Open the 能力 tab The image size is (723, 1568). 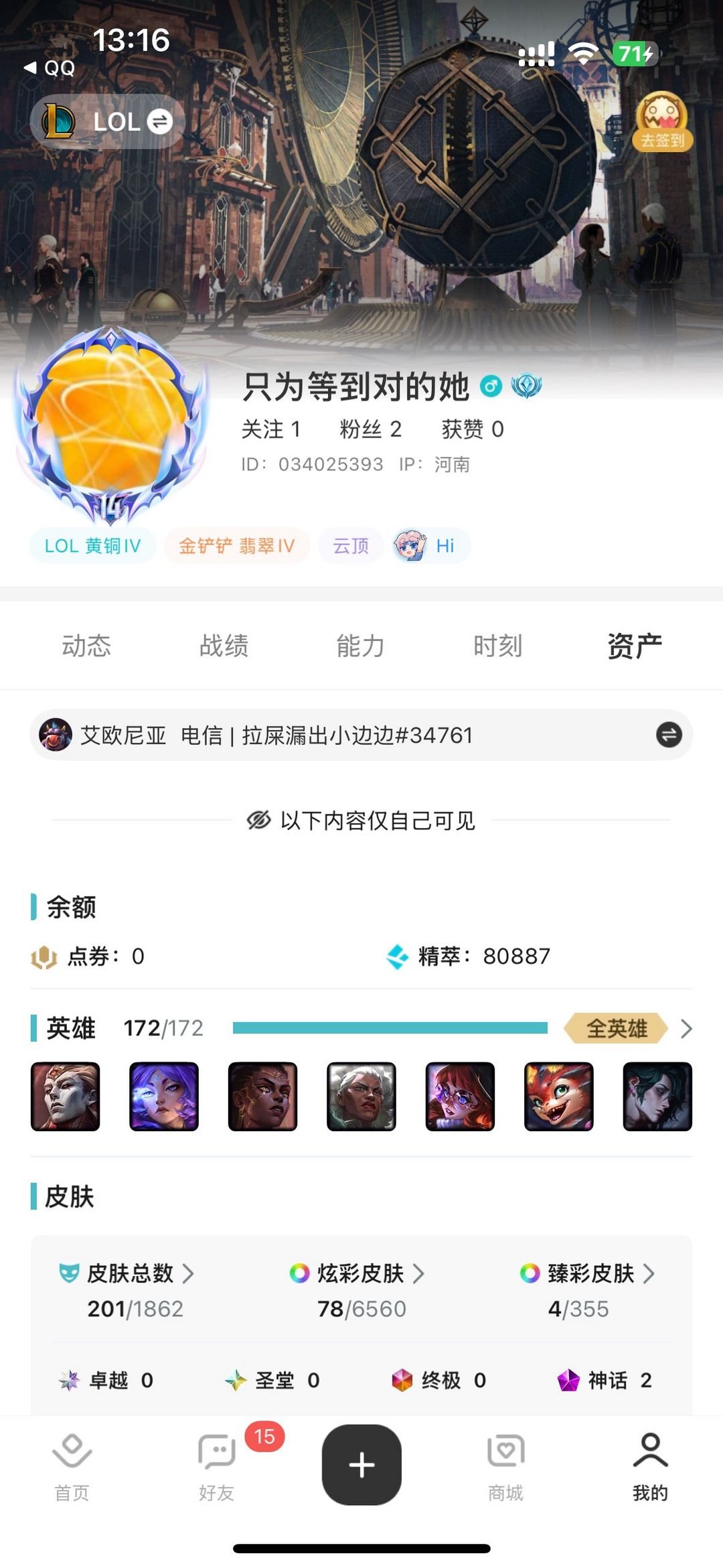coord(361,646)
